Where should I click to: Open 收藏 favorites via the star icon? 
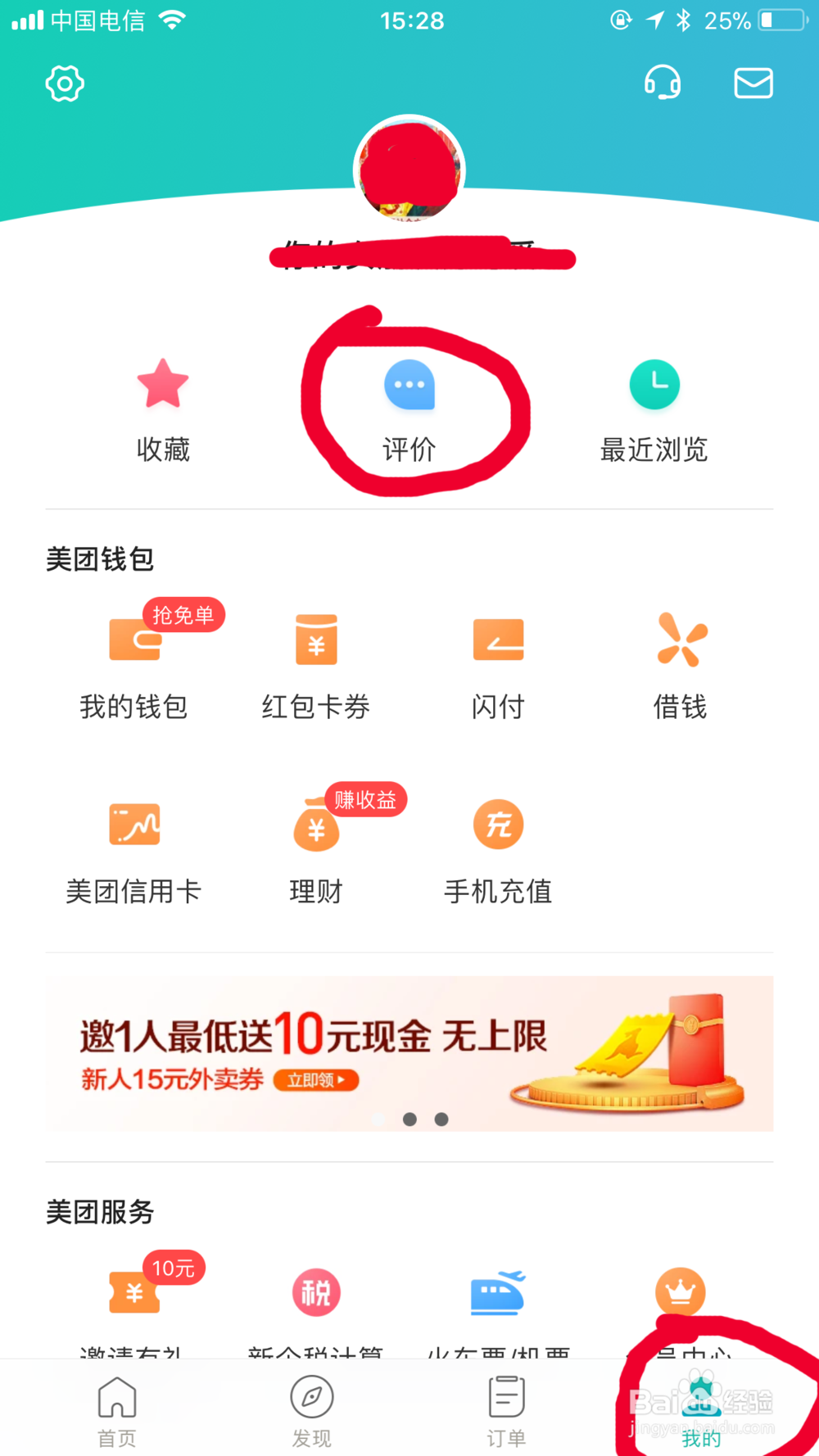pos(162,409)
